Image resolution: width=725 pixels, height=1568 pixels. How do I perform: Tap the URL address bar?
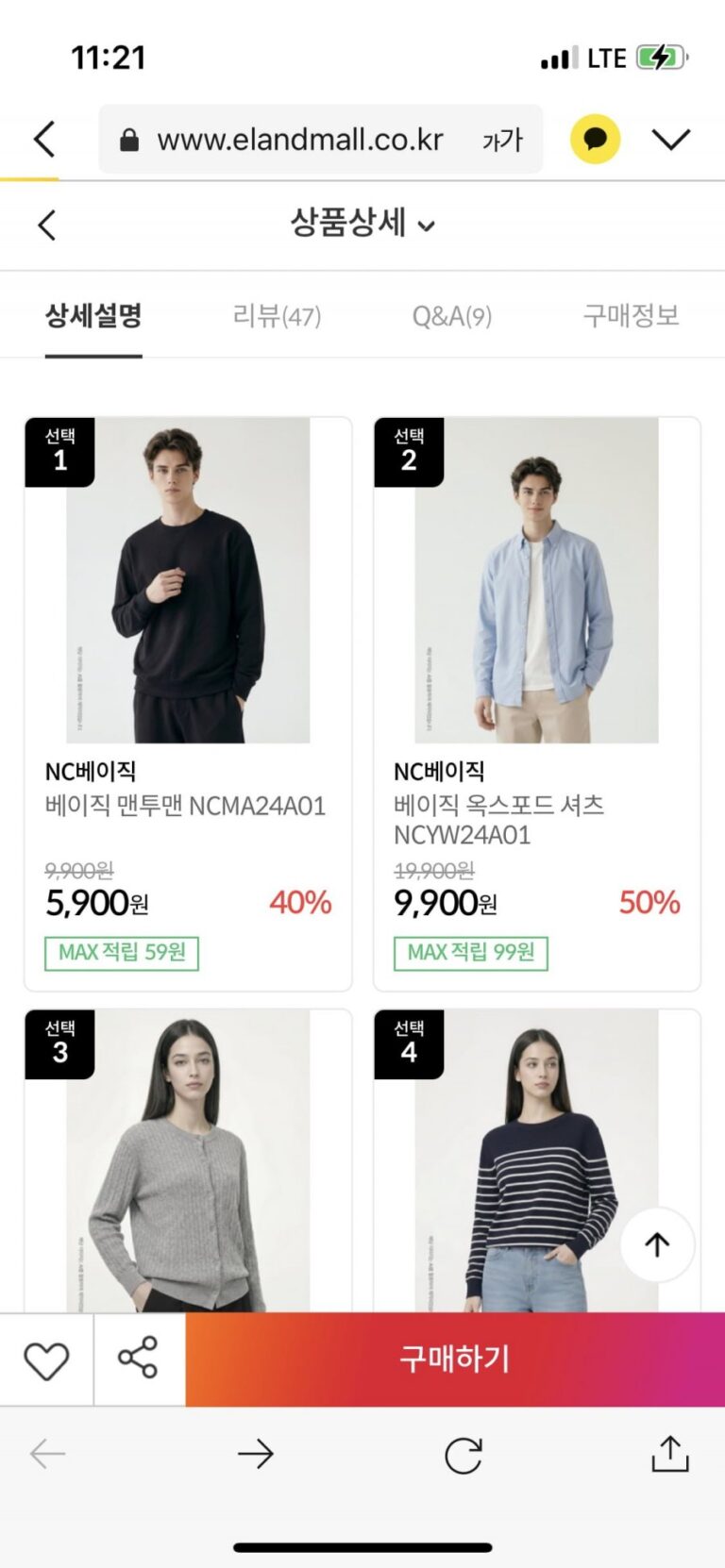coord(300,140)
